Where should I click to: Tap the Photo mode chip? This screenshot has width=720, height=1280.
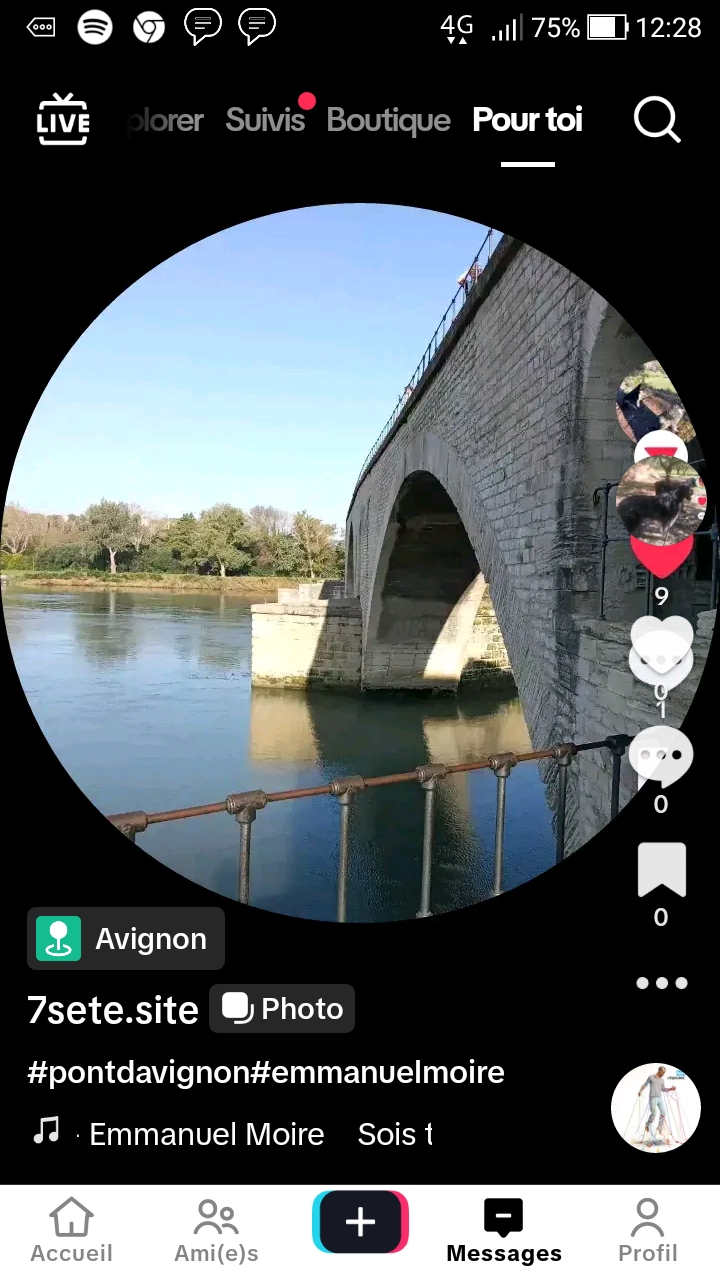point(282,1009)
